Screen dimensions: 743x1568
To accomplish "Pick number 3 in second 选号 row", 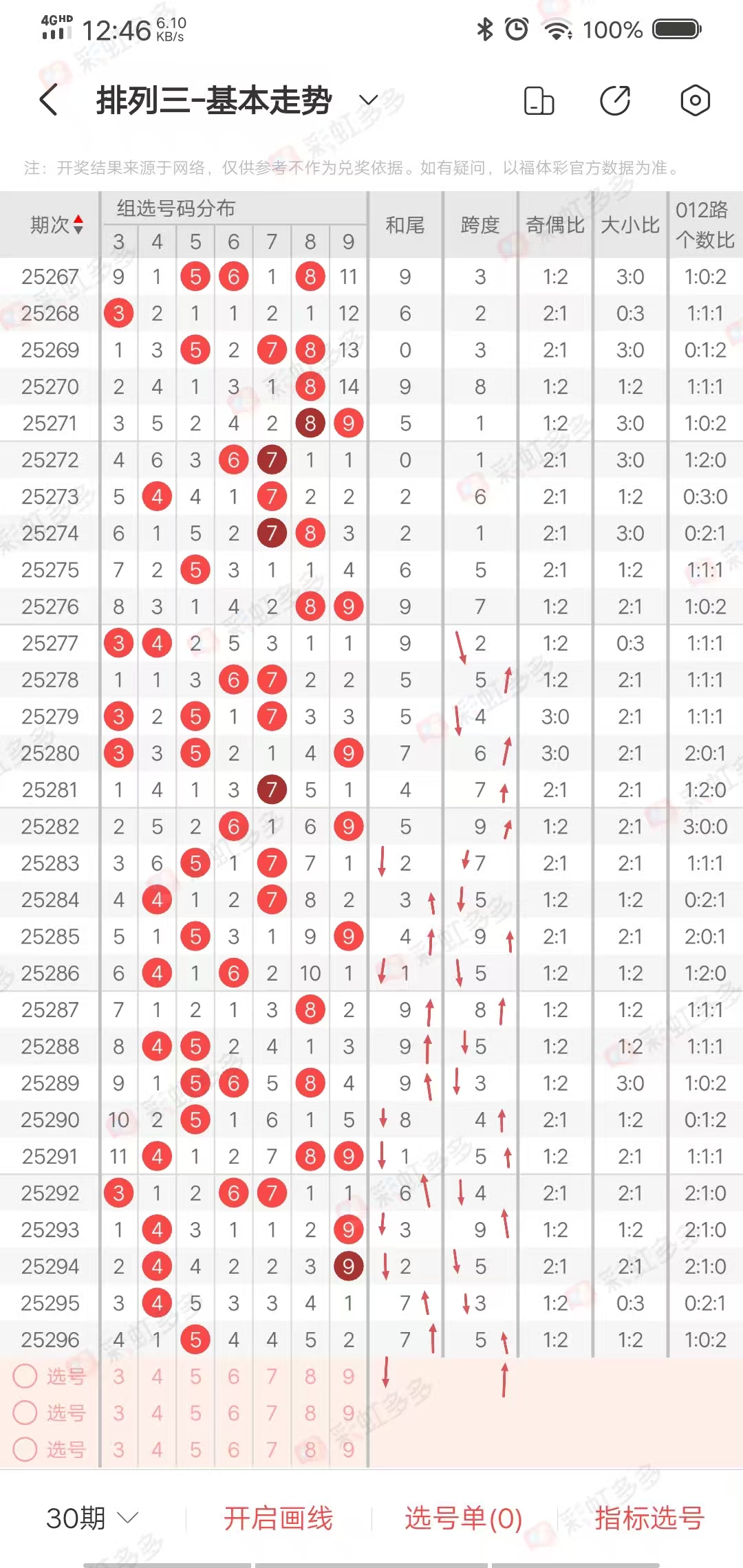I will [119, 1413].
